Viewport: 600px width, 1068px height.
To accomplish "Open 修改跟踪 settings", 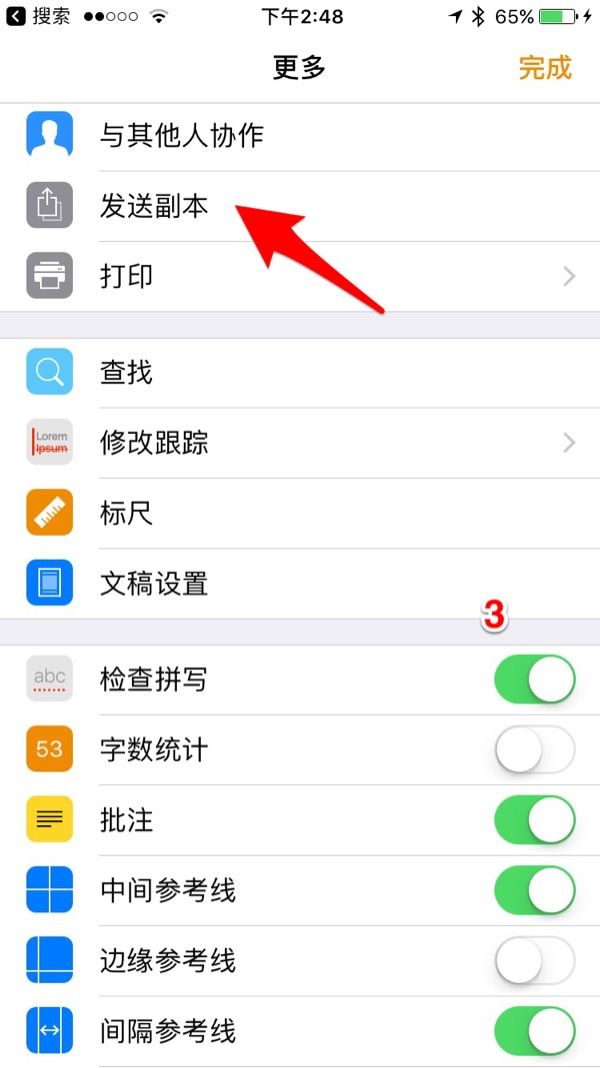I will 300,443.
